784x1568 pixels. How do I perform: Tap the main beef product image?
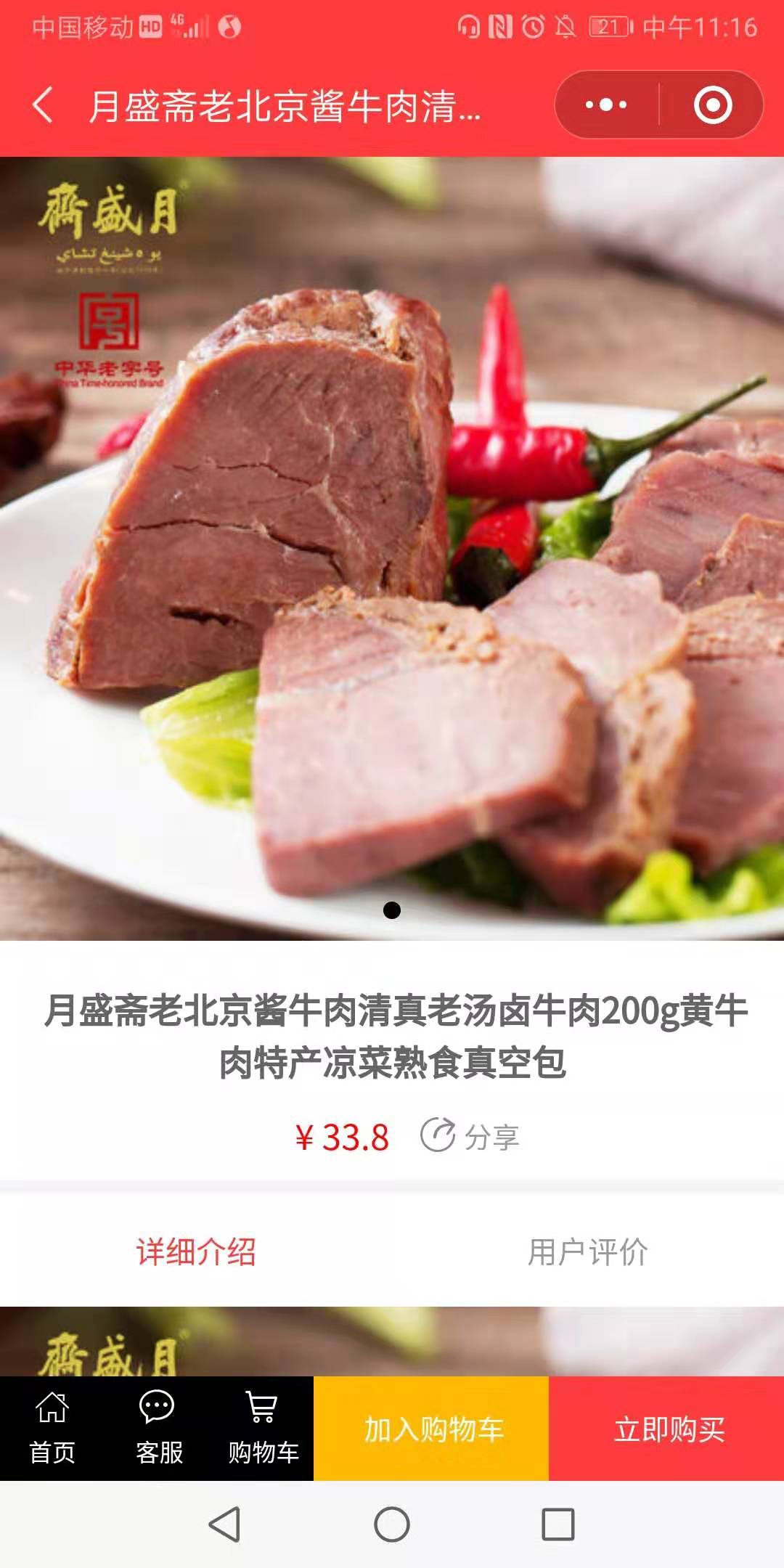392,549
